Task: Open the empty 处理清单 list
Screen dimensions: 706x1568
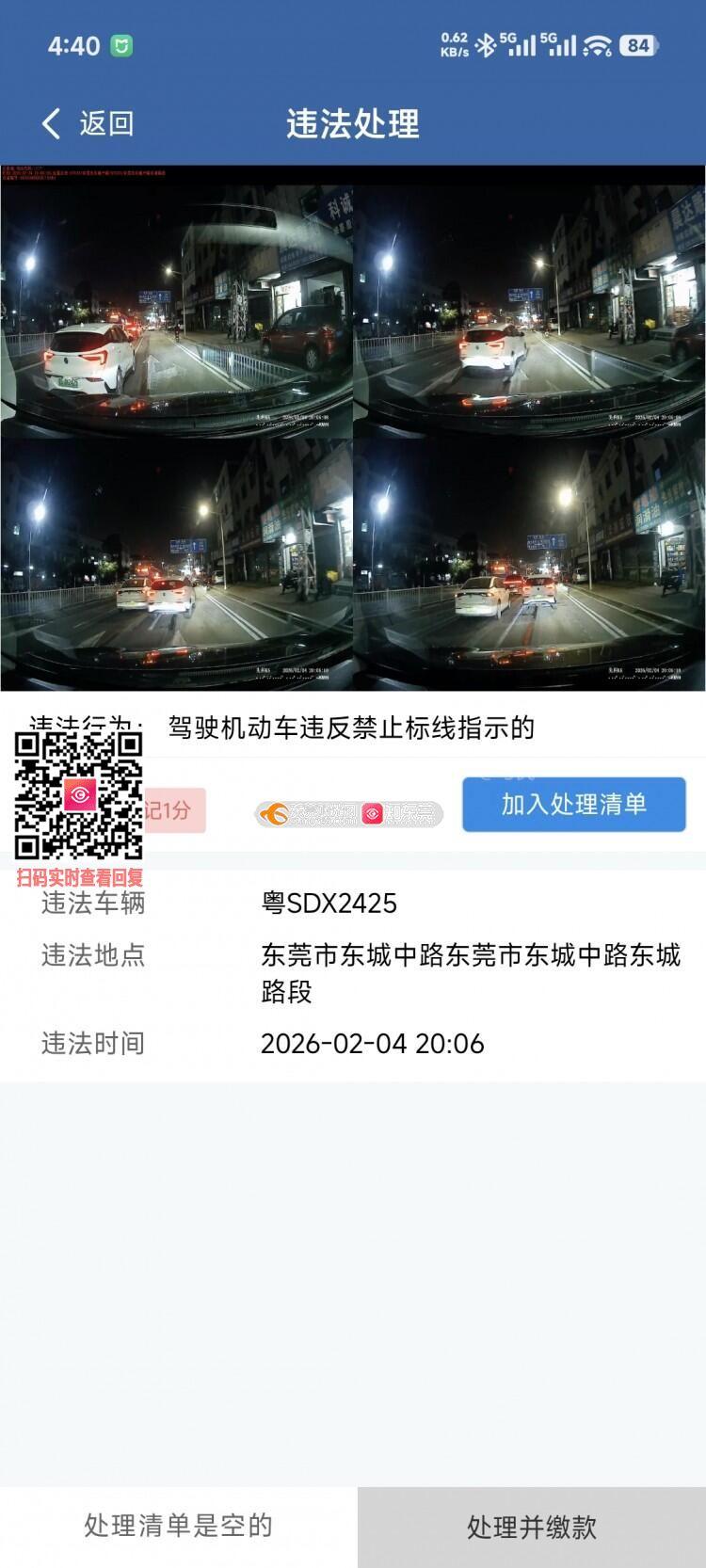Action: click(x=178, y=1526)
